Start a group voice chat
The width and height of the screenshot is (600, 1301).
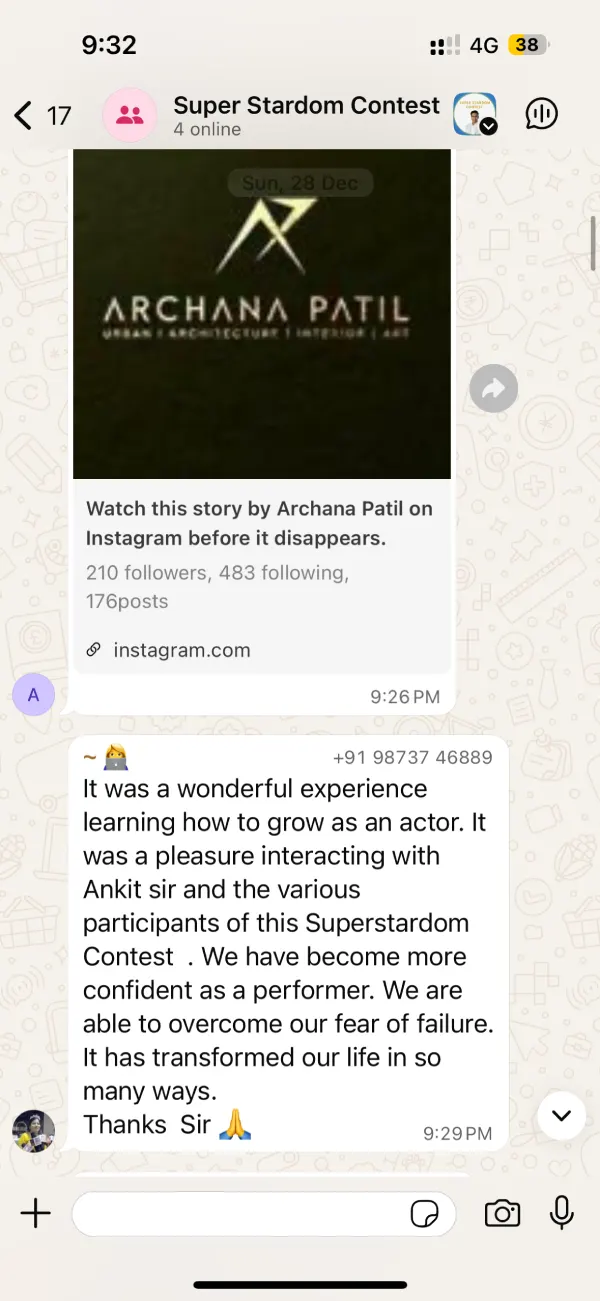541,115
